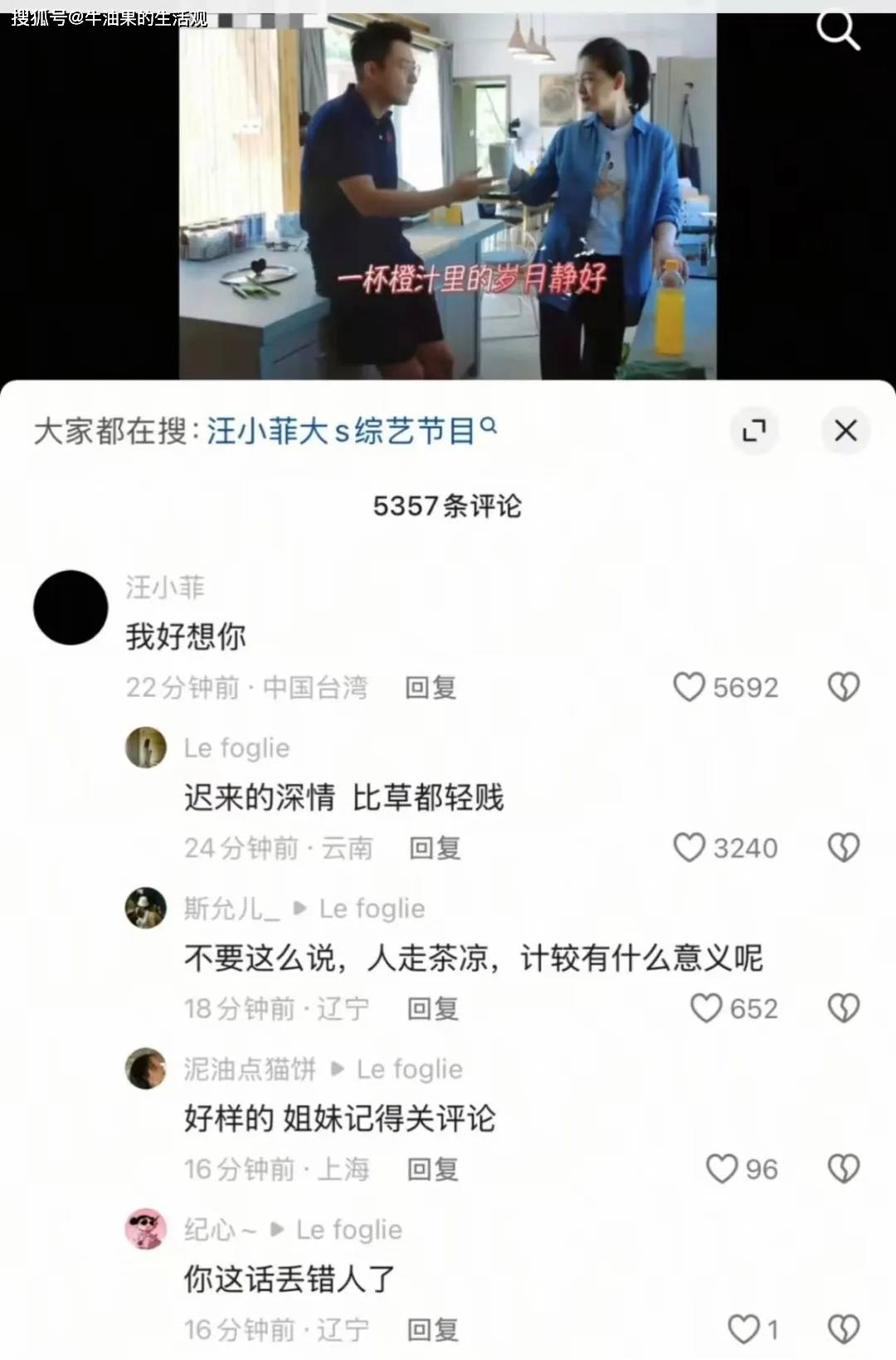Reply to 泥油点猫饼's comment
This screenshot has height=1360, width=896.
[432, 1169]
